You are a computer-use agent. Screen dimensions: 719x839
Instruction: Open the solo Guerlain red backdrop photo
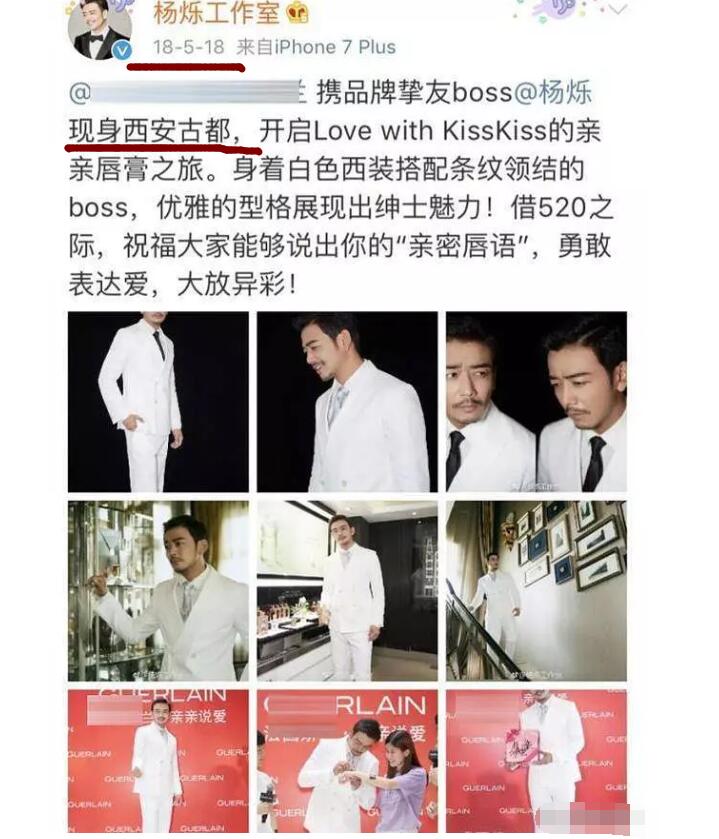158,762
